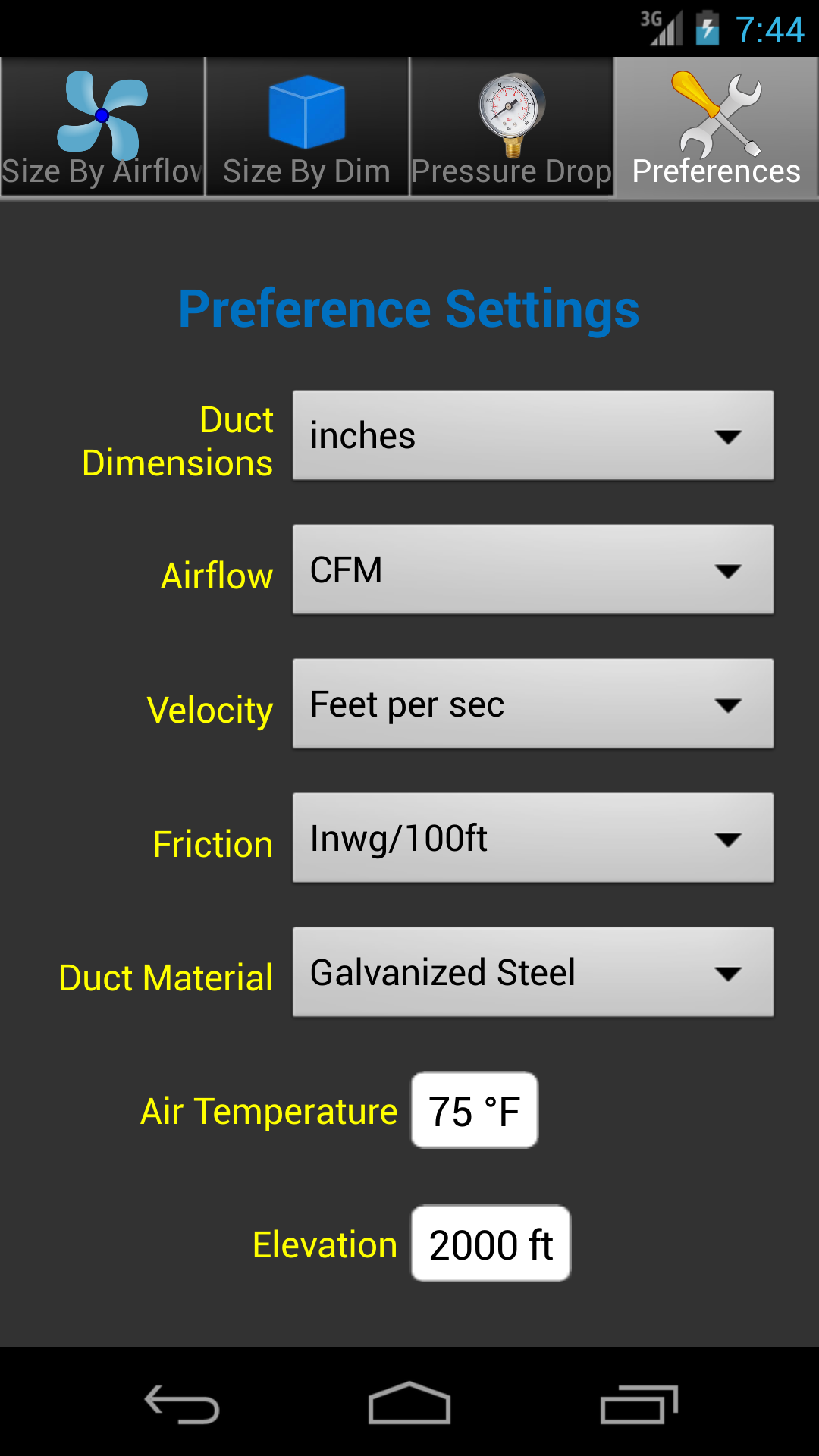Expand the Duct Dimensions dropdown
The height and width of the screenshot is (1456, 819).
coord(533,435)
